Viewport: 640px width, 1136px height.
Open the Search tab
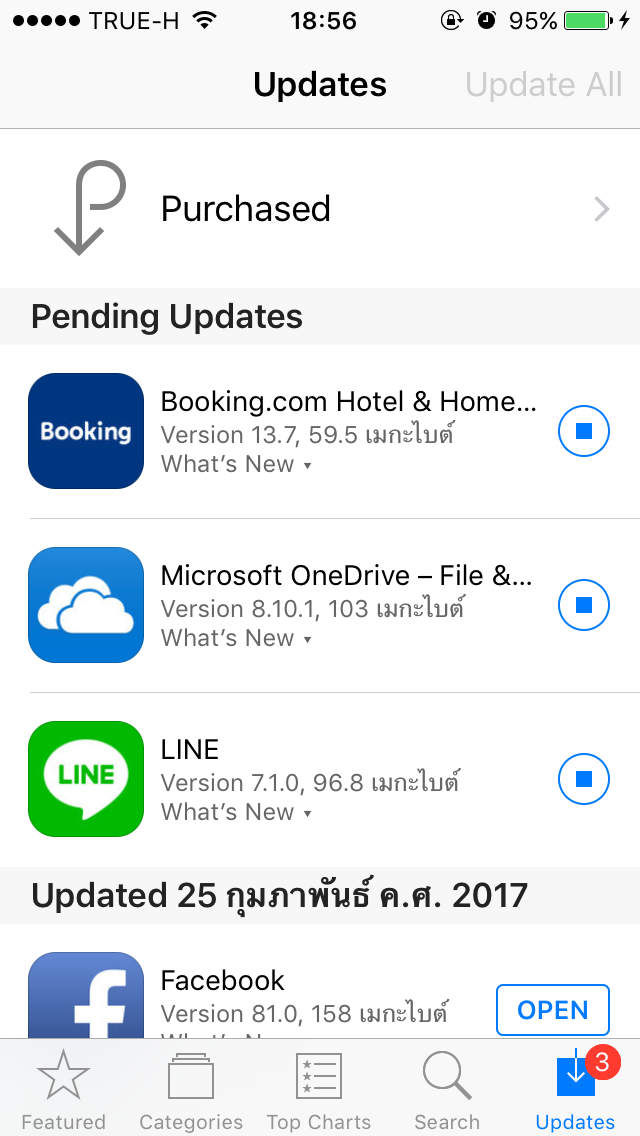tap(447, 1088)
